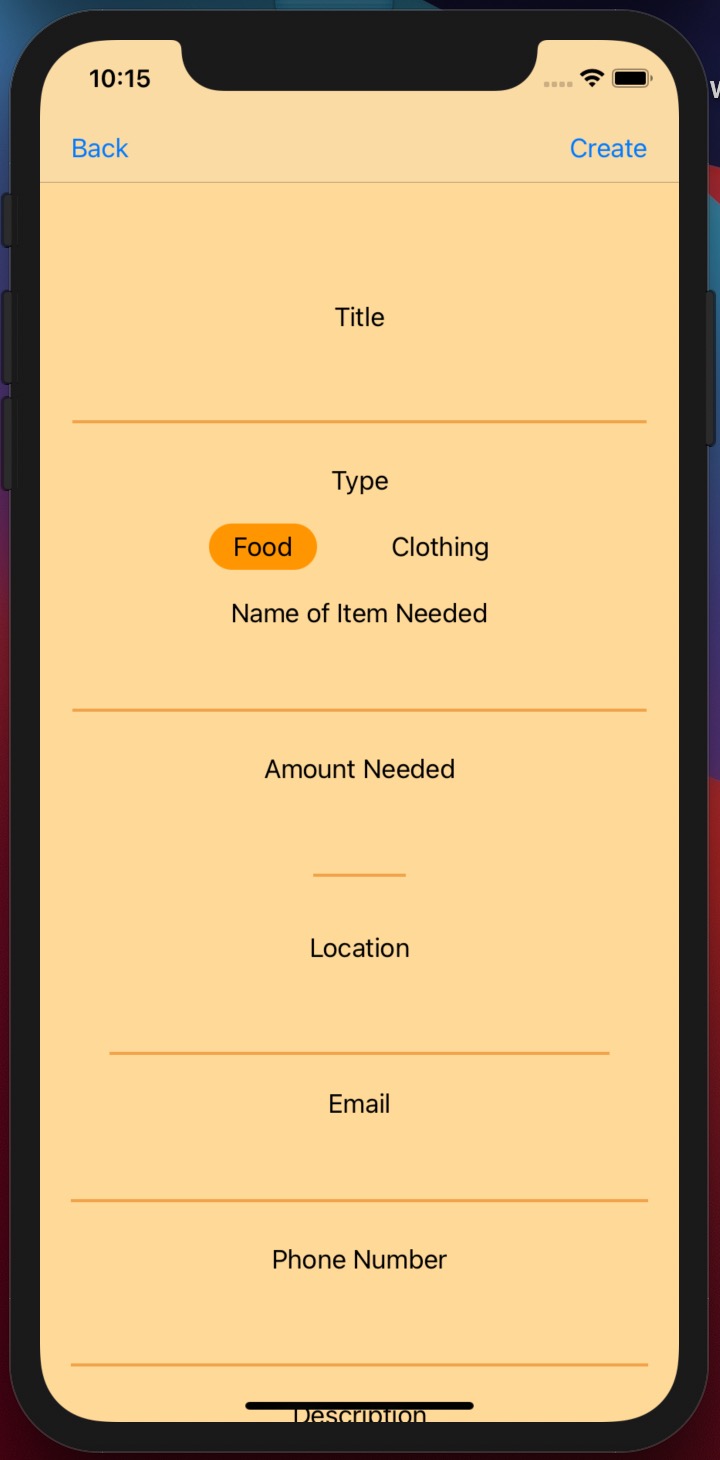Click the Title label above its underline
720x1460 pixels.
[x=360, y=317]
